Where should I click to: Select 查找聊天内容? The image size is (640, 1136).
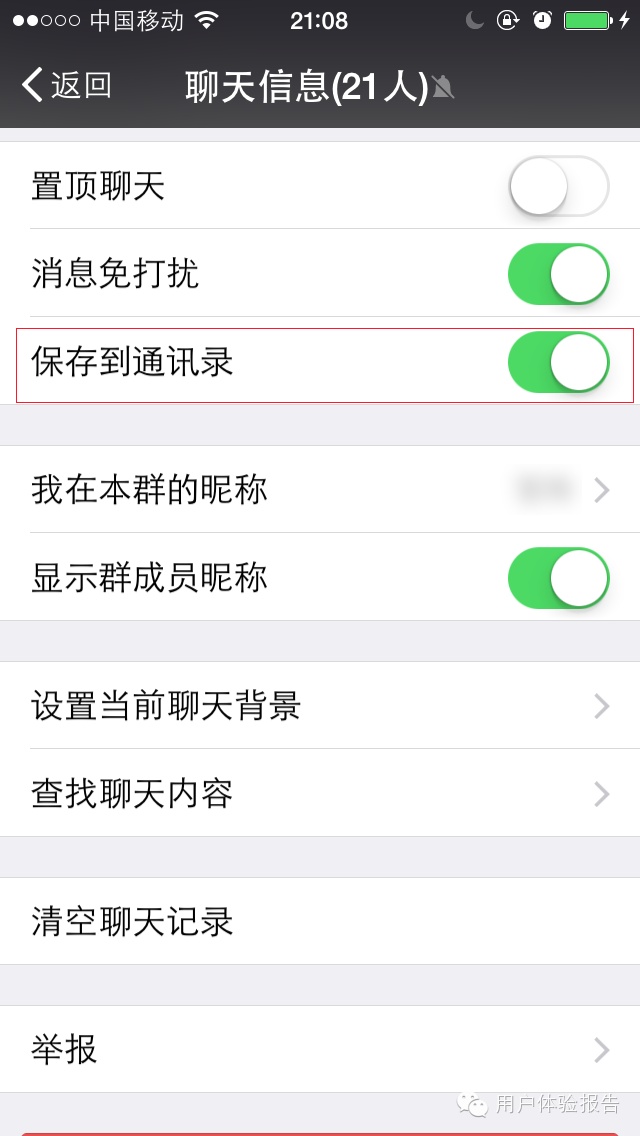point(320,793)
